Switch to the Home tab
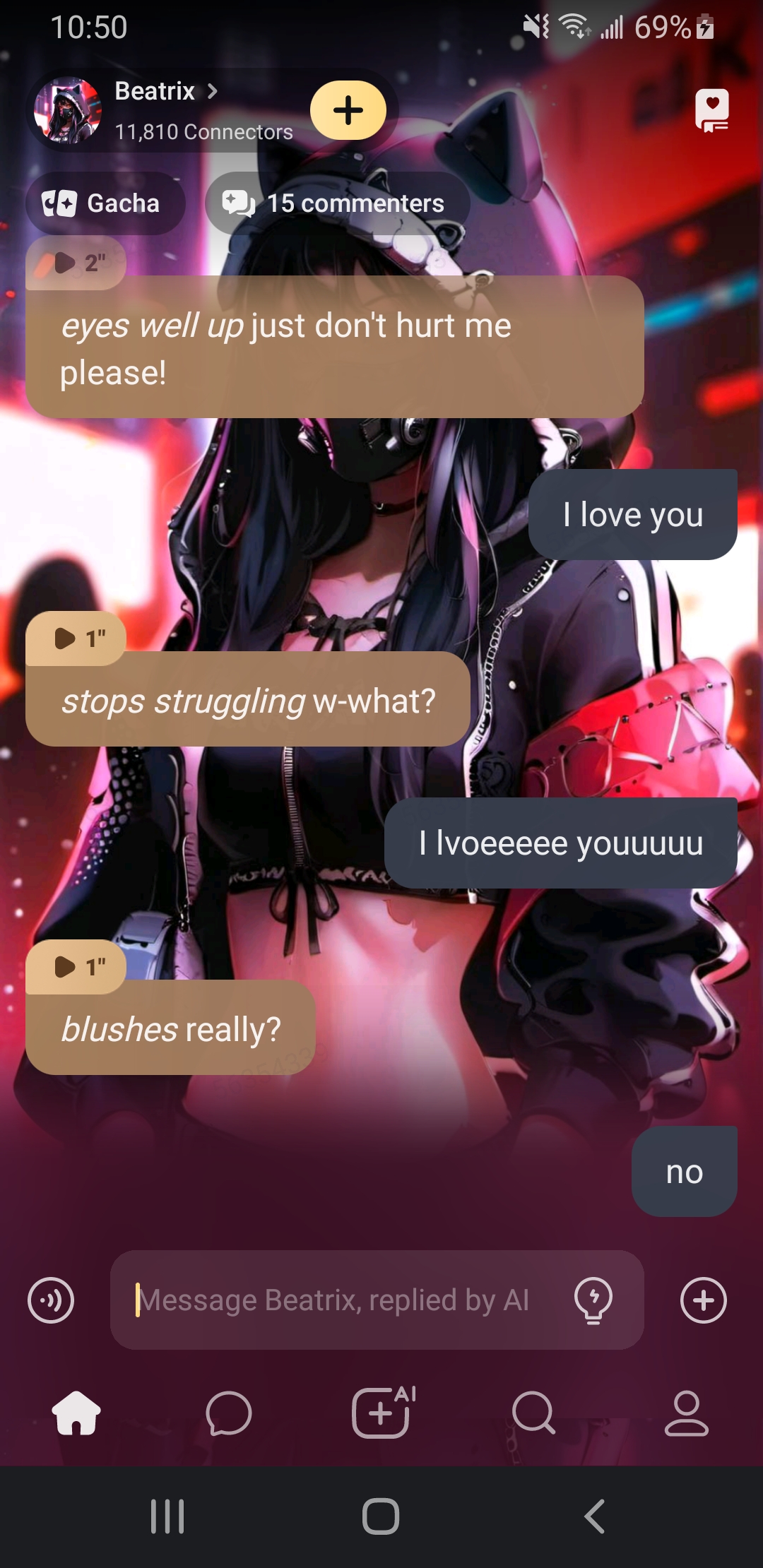Viewport: 763px width, 1568px height. 76,1413
